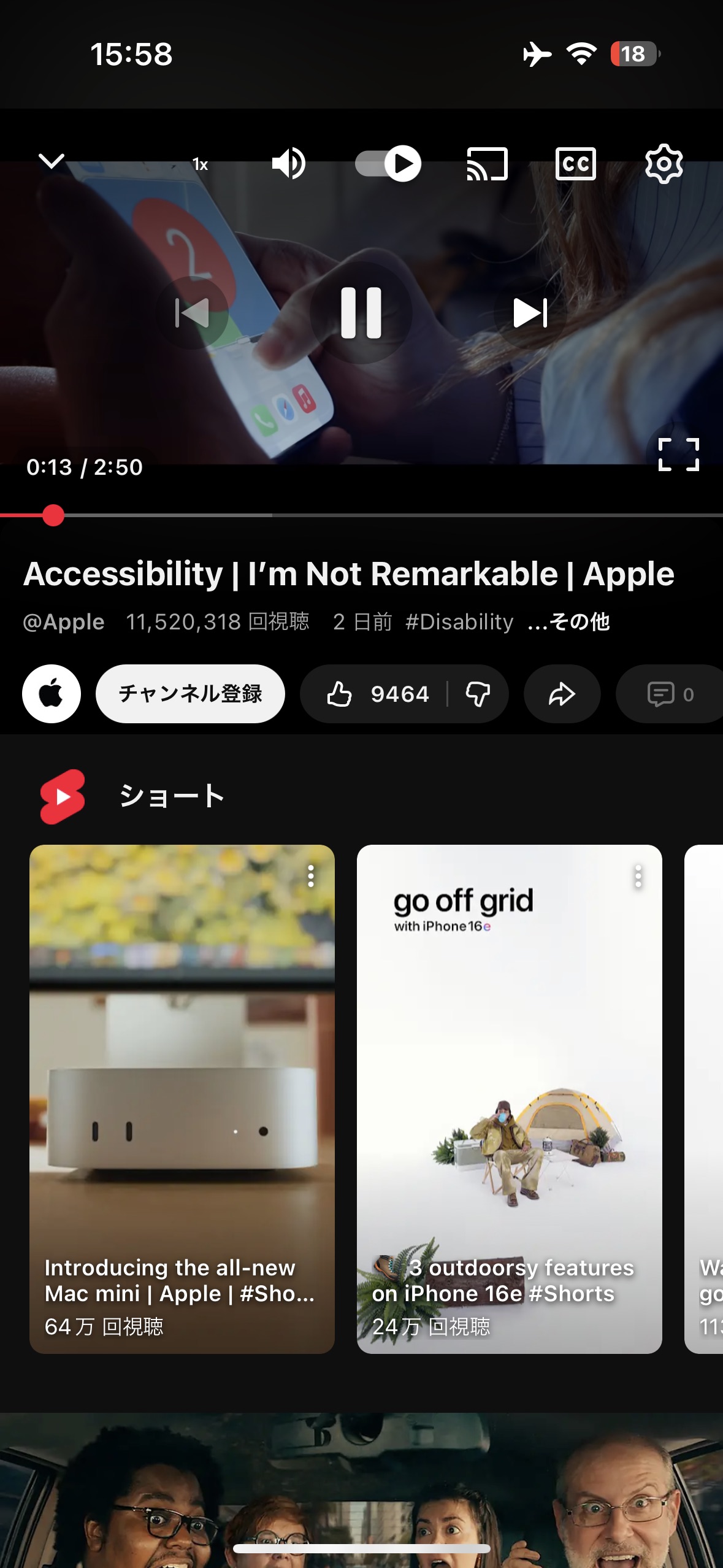Change the 1x playback speed

(201, 164)
